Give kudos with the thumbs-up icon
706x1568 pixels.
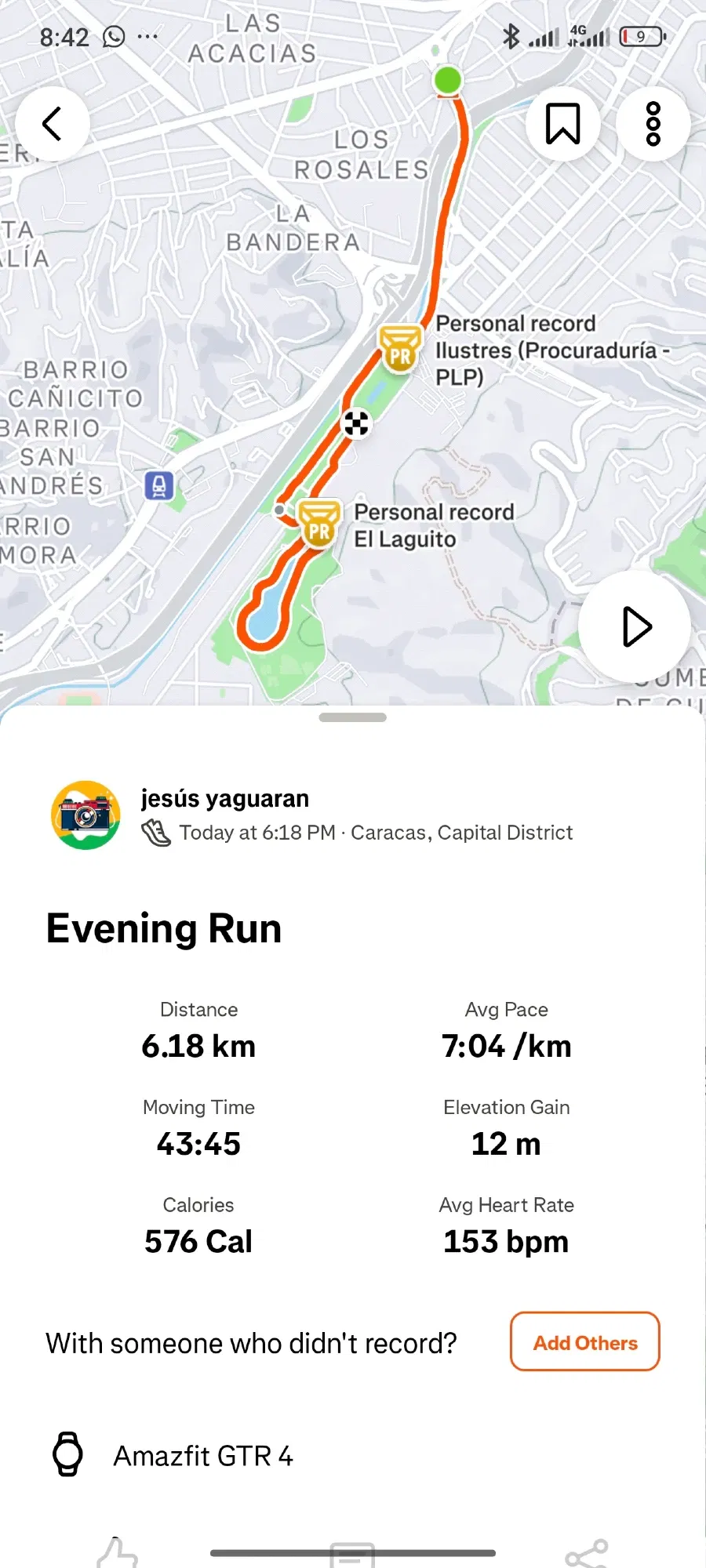pos(118,1552)
